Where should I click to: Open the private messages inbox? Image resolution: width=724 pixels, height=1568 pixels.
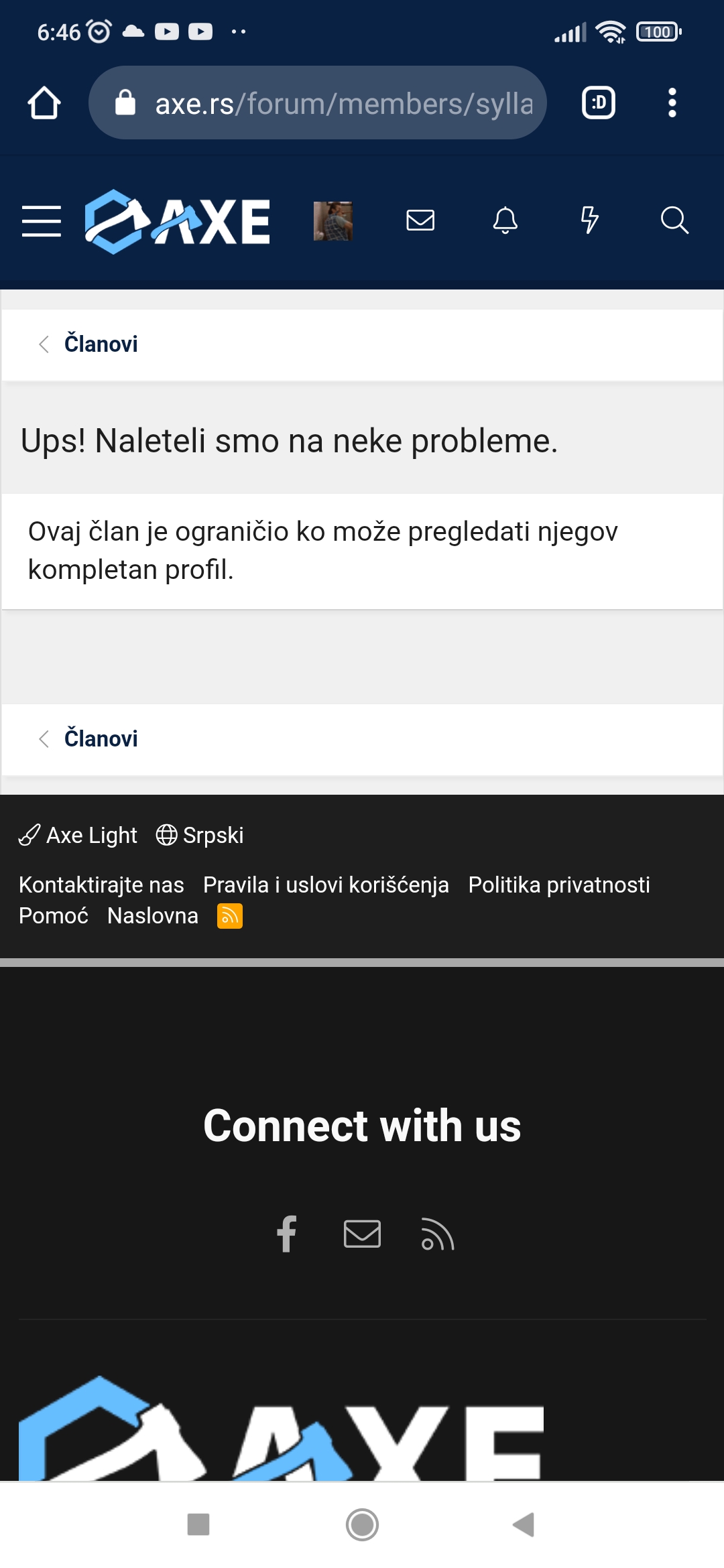(x=420, y=220)
